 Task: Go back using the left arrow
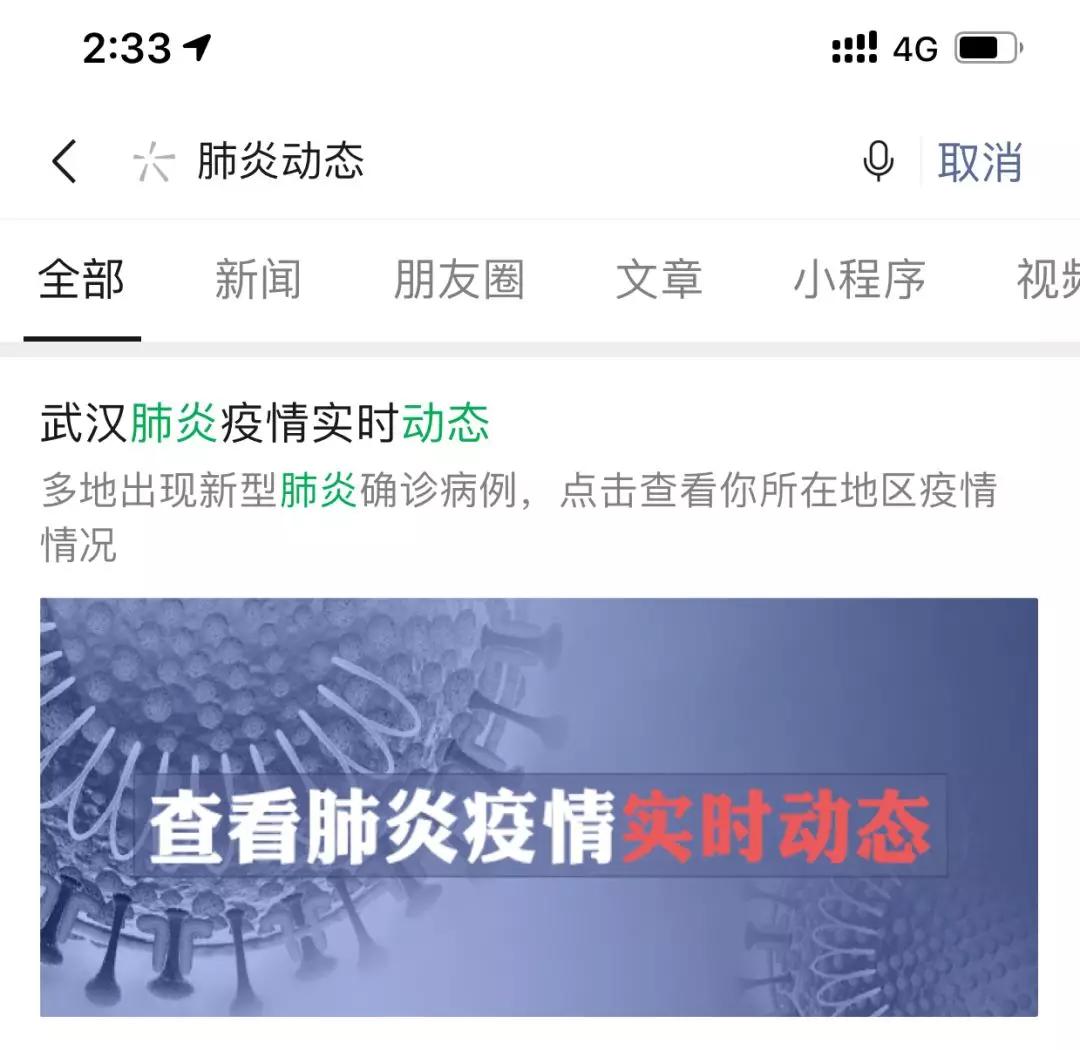(x=65, y=161)
